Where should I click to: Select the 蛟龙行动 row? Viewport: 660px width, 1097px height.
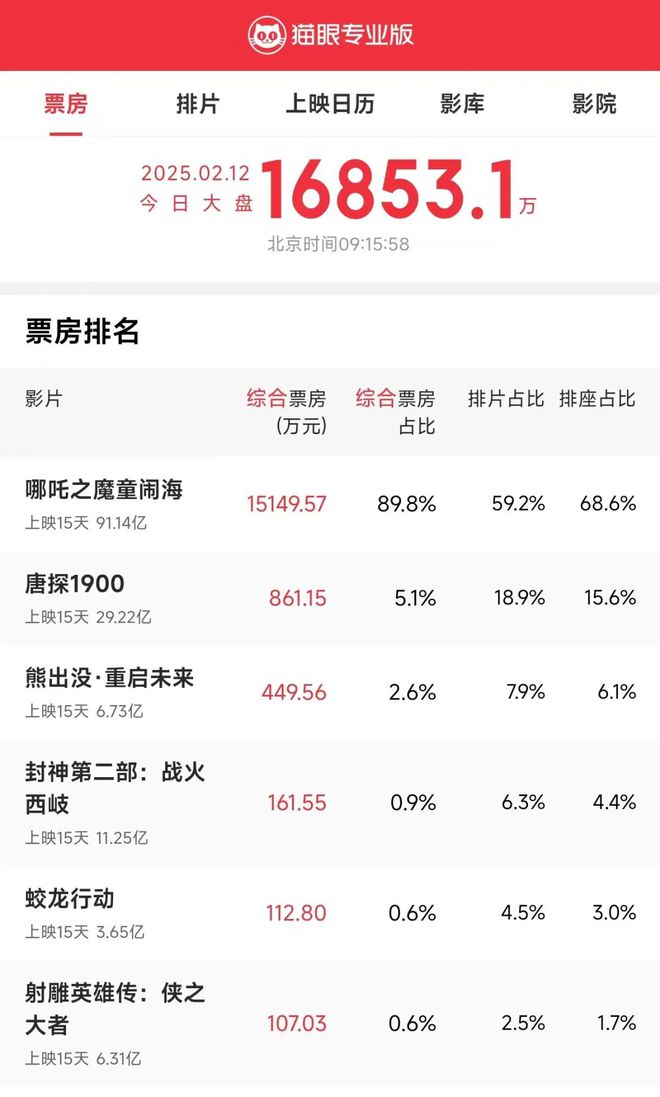click(330, 912)
